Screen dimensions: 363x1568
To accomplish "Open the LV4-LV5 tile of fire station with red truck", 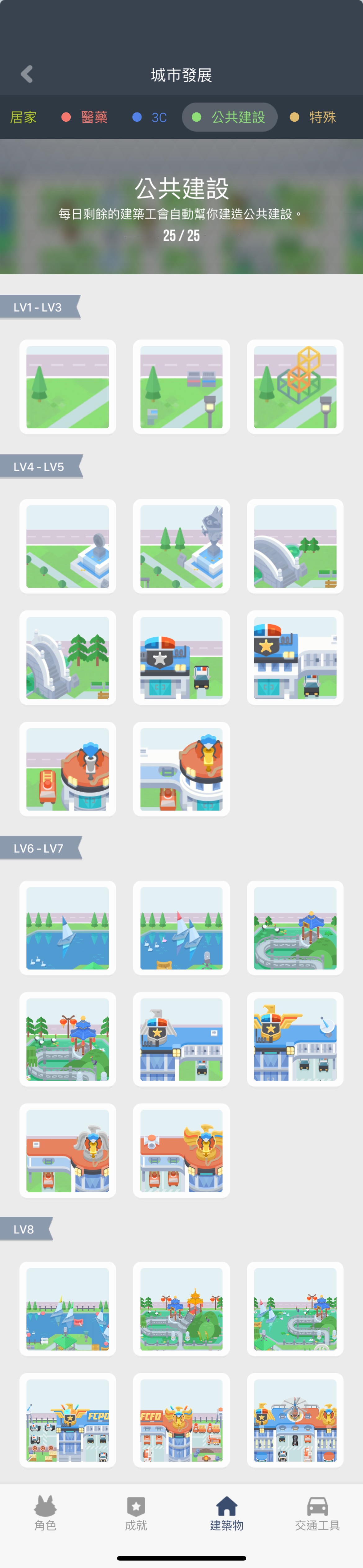I will click(68, 769).
